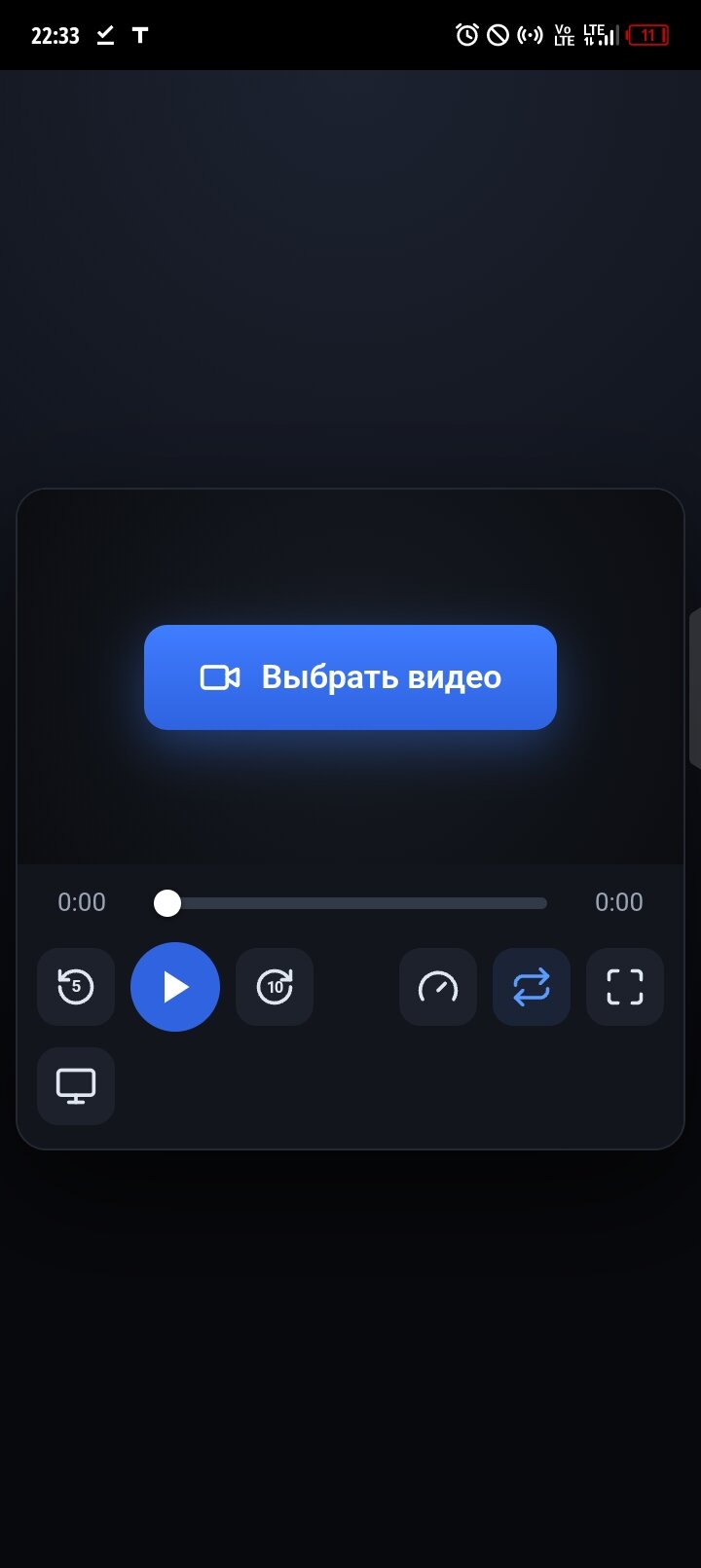Skip forward 10 seconds
Image resolution: width=701 pixels, height=1568 pixels.
[275, 987]
